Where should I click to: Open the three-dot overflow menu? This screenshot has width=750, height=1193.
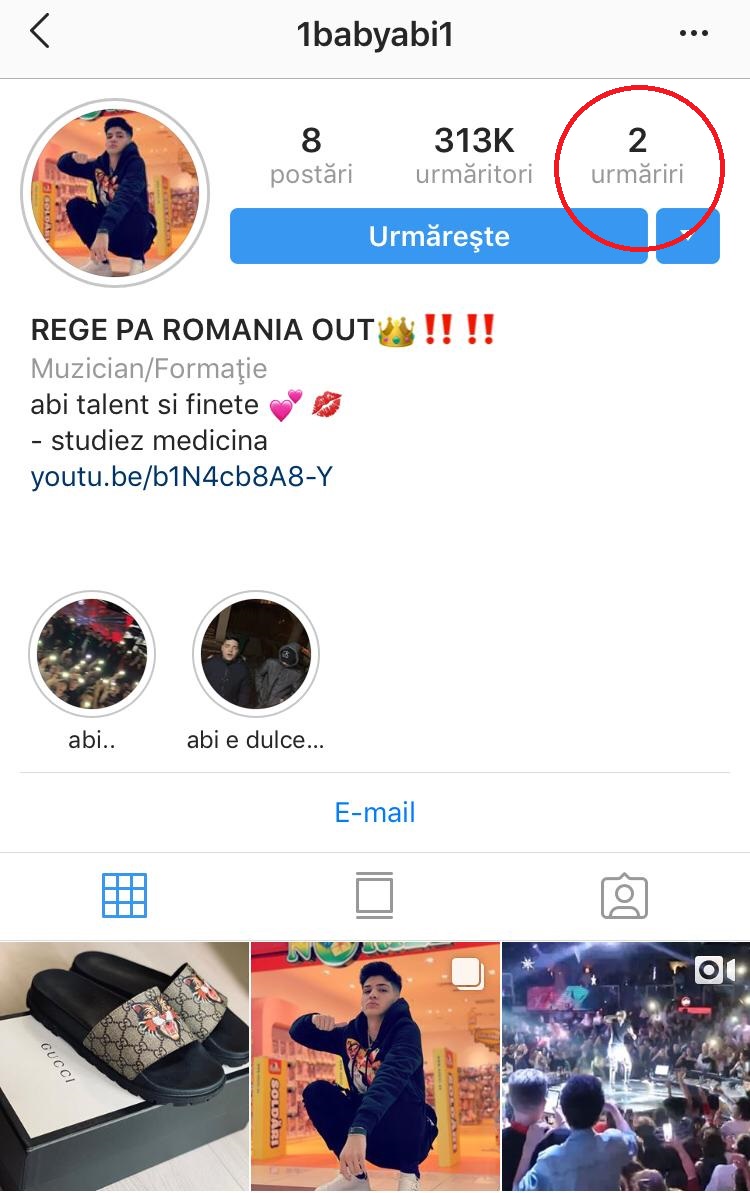point(693,34)
